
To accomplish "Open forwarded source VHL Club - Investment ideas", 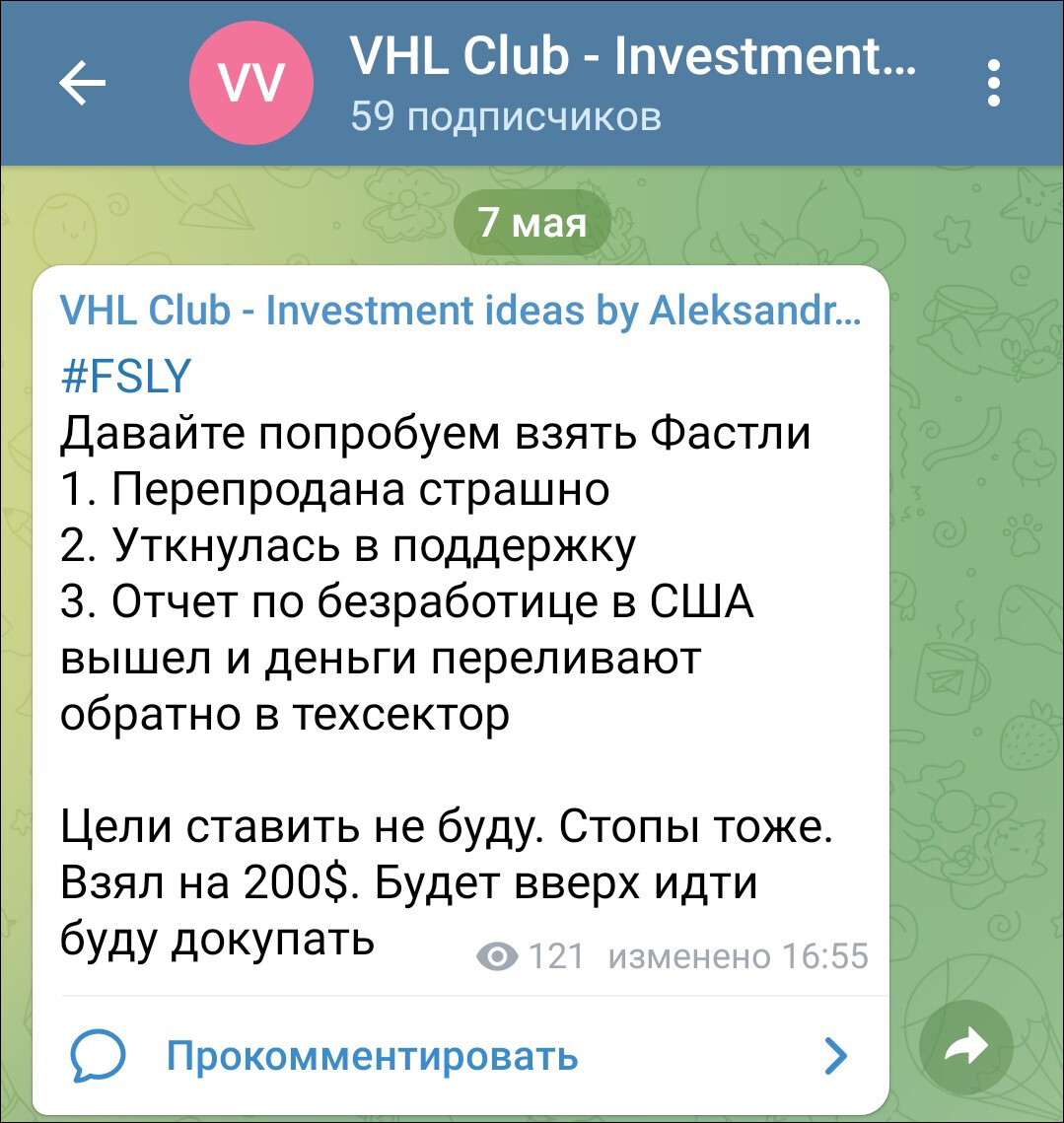I will [460, 311].
